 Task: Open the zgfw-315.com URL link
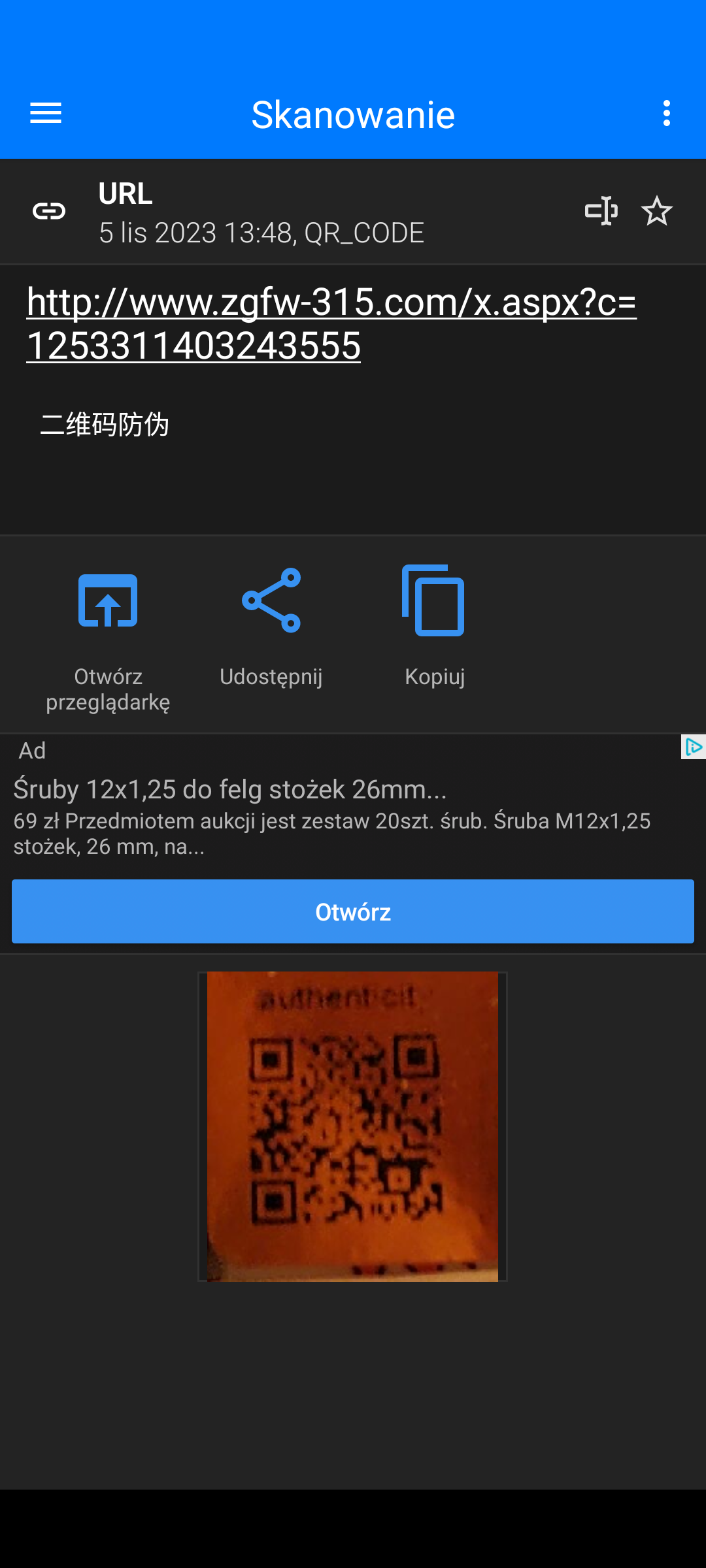click(331, 323)
